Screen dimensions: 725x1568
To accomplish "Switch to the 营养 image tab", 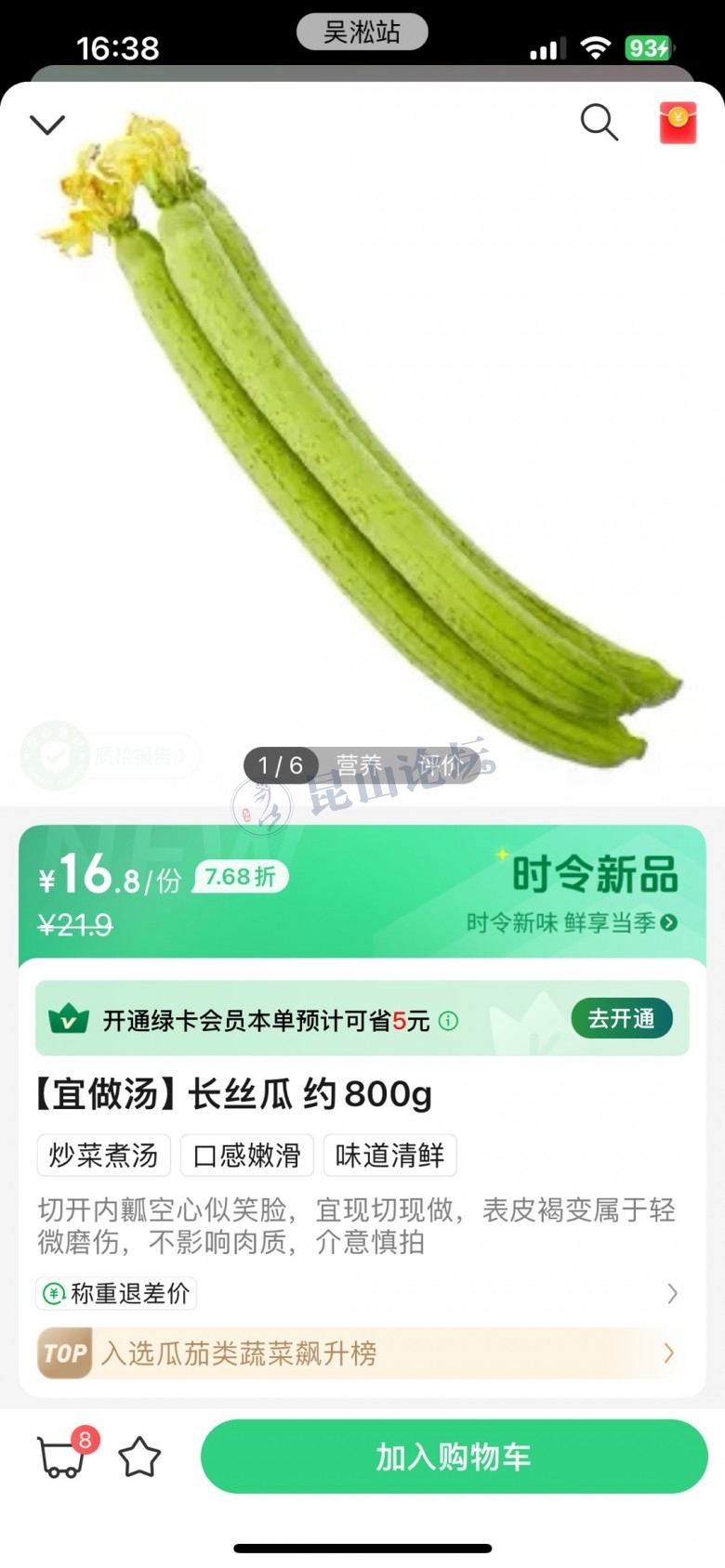I will (x=359, y=765).
